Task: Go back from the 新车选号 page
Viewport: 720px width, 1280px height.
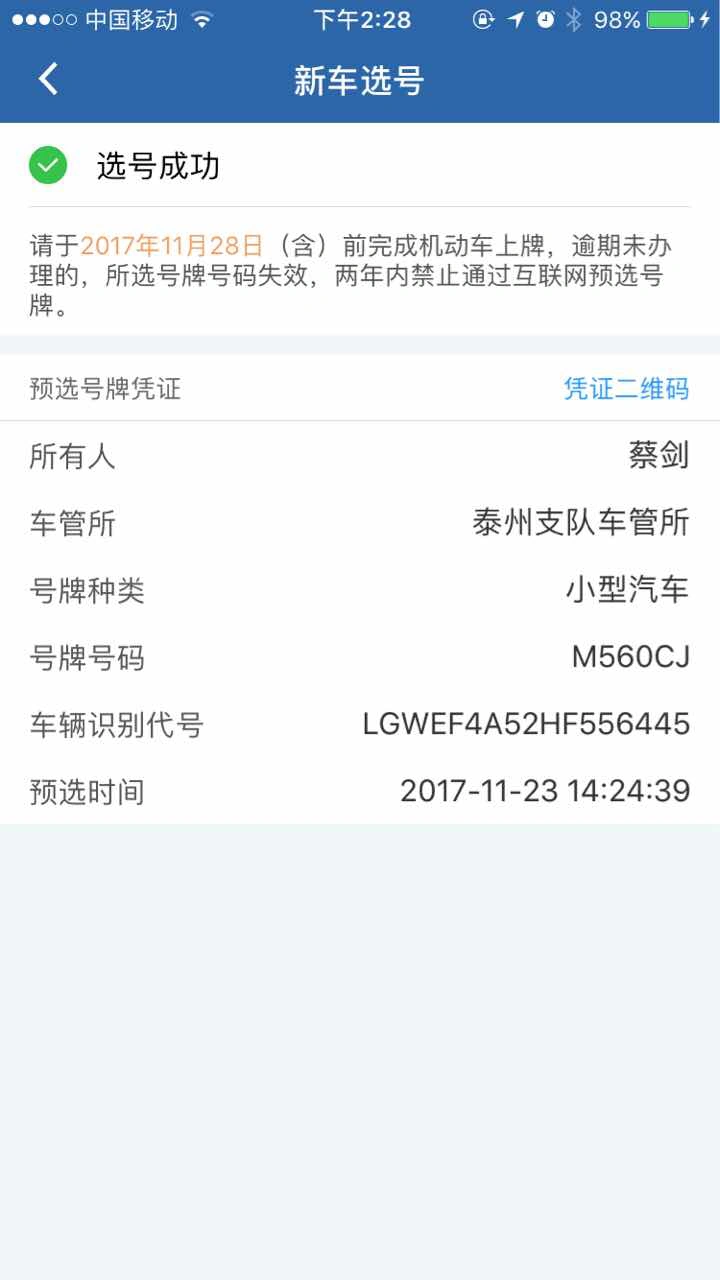Action: tap(48, 79)
